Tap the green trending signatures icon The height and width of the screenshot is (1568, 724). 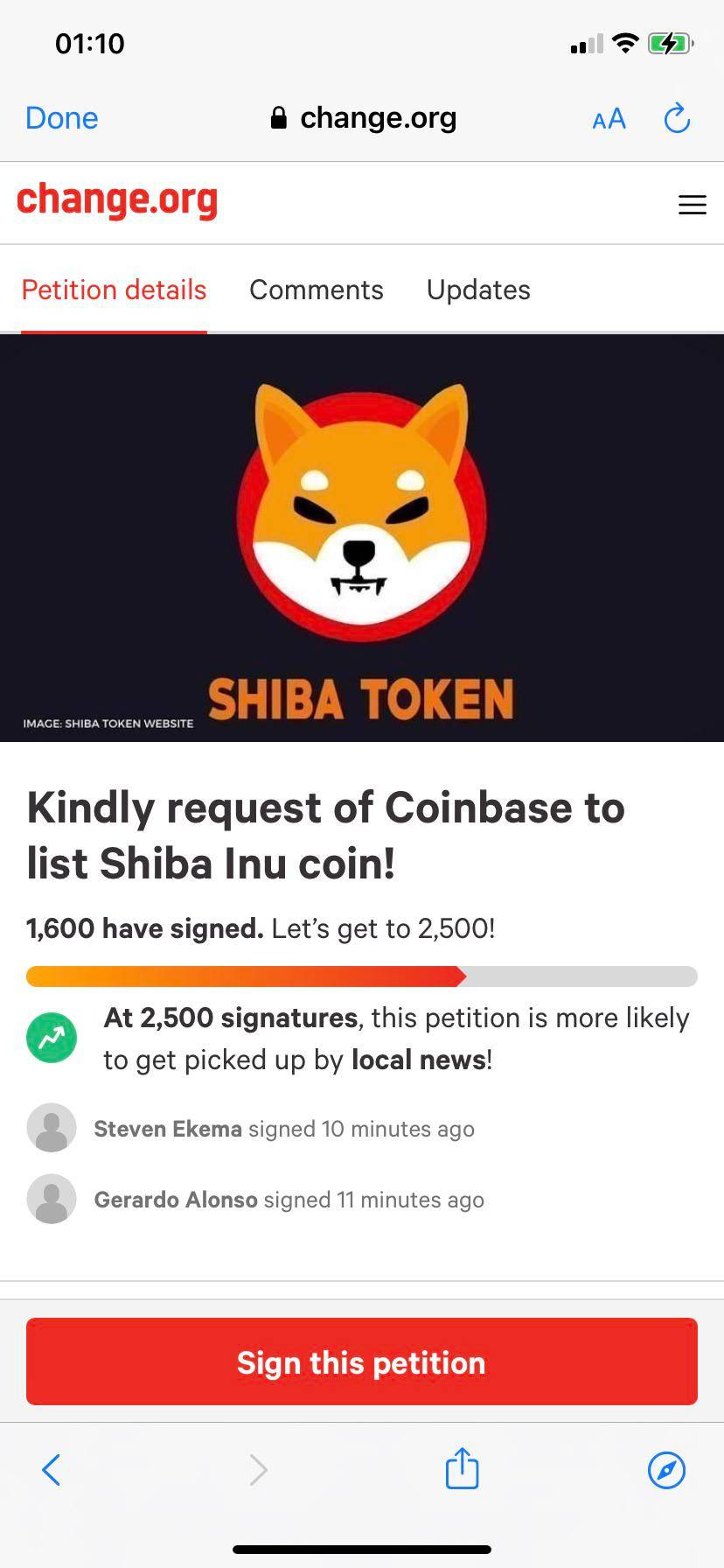click(52, 1038)
